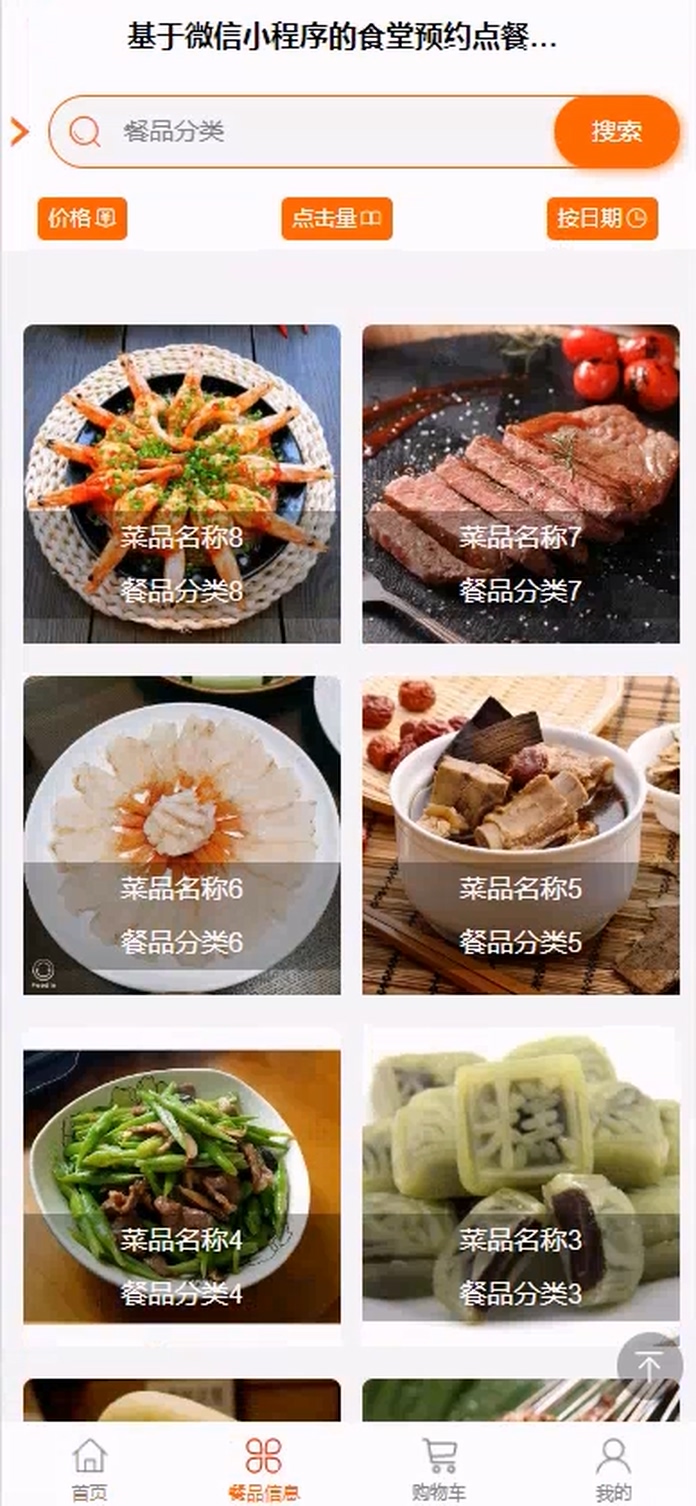Open the 菜品名称8 shrimp dish card
Image resolution: width=696 pixels, height=1506 pixels.
182,483
